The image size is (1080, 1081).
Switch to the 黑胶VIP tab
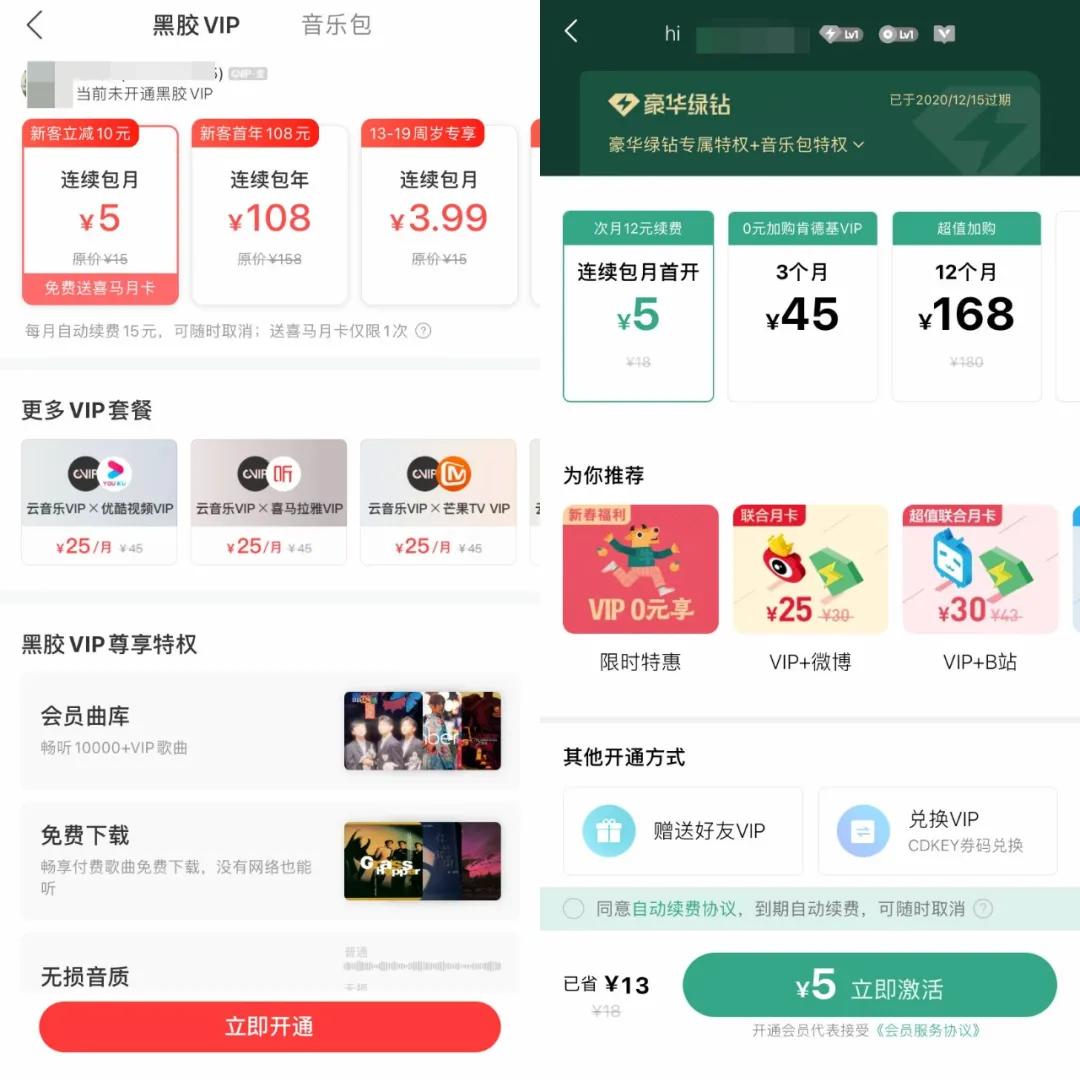pyautogui.click(x=196, y=27)
